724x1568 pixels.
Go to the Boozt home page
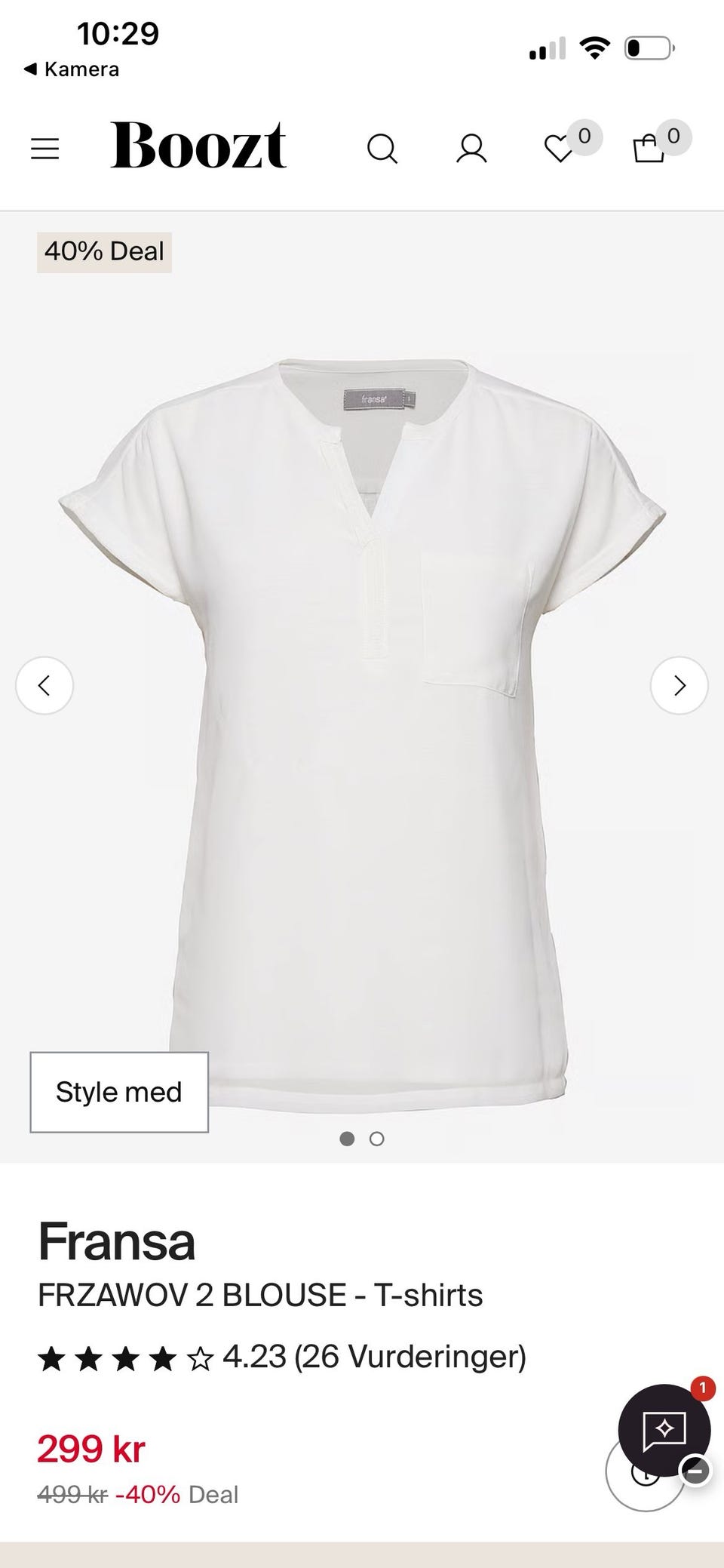coord(198,146)
